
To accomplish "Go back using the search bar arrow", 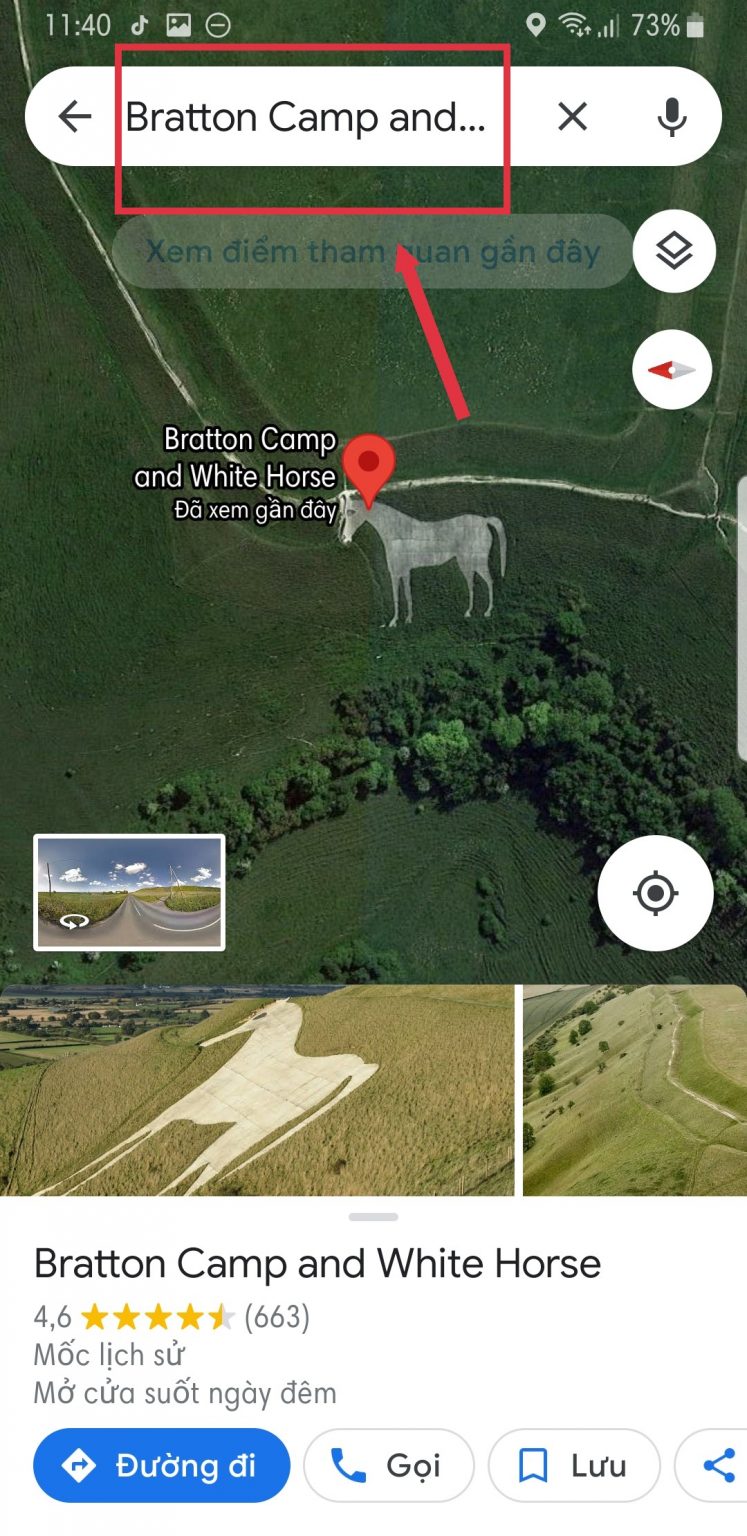I will tap(75, 117).
